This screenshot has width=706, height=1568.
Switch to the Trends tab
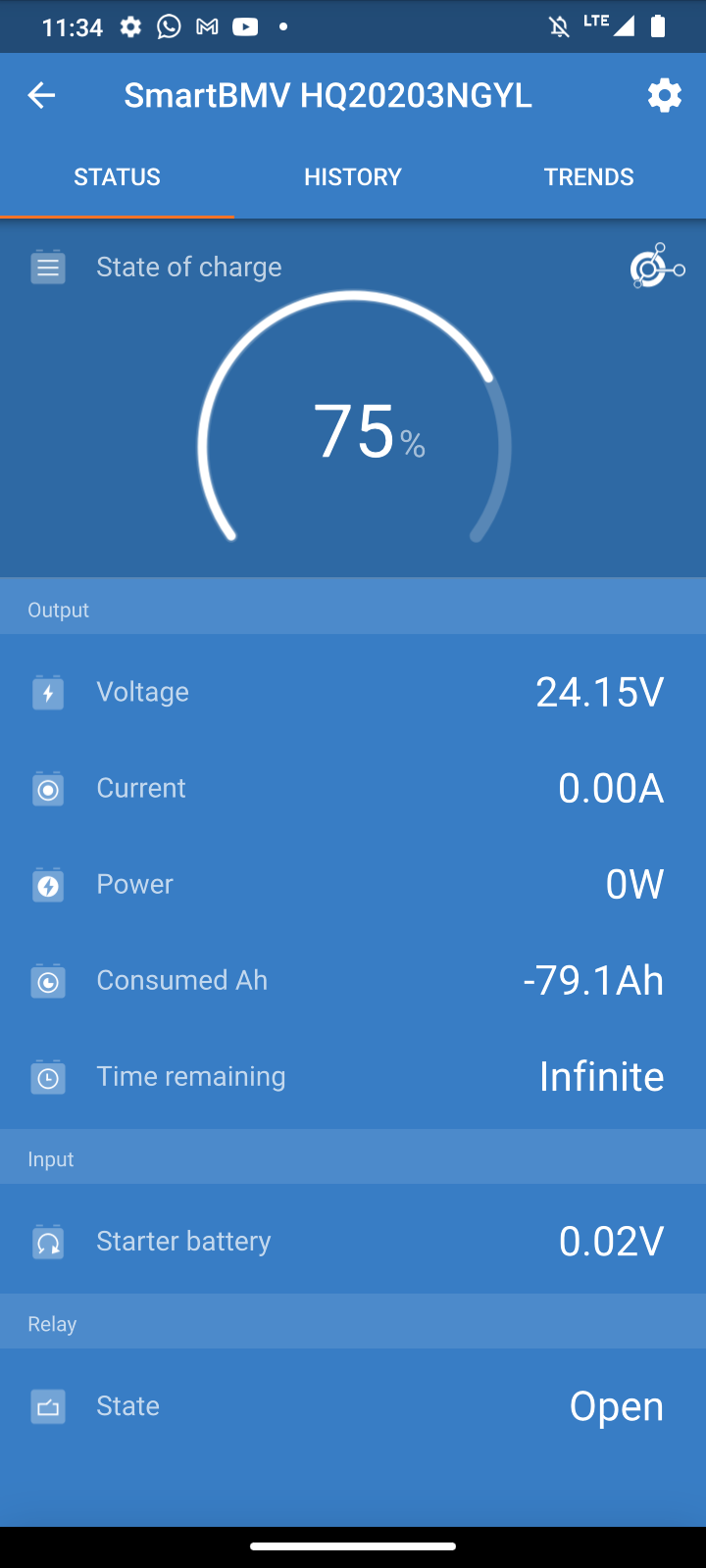[588, 176]
